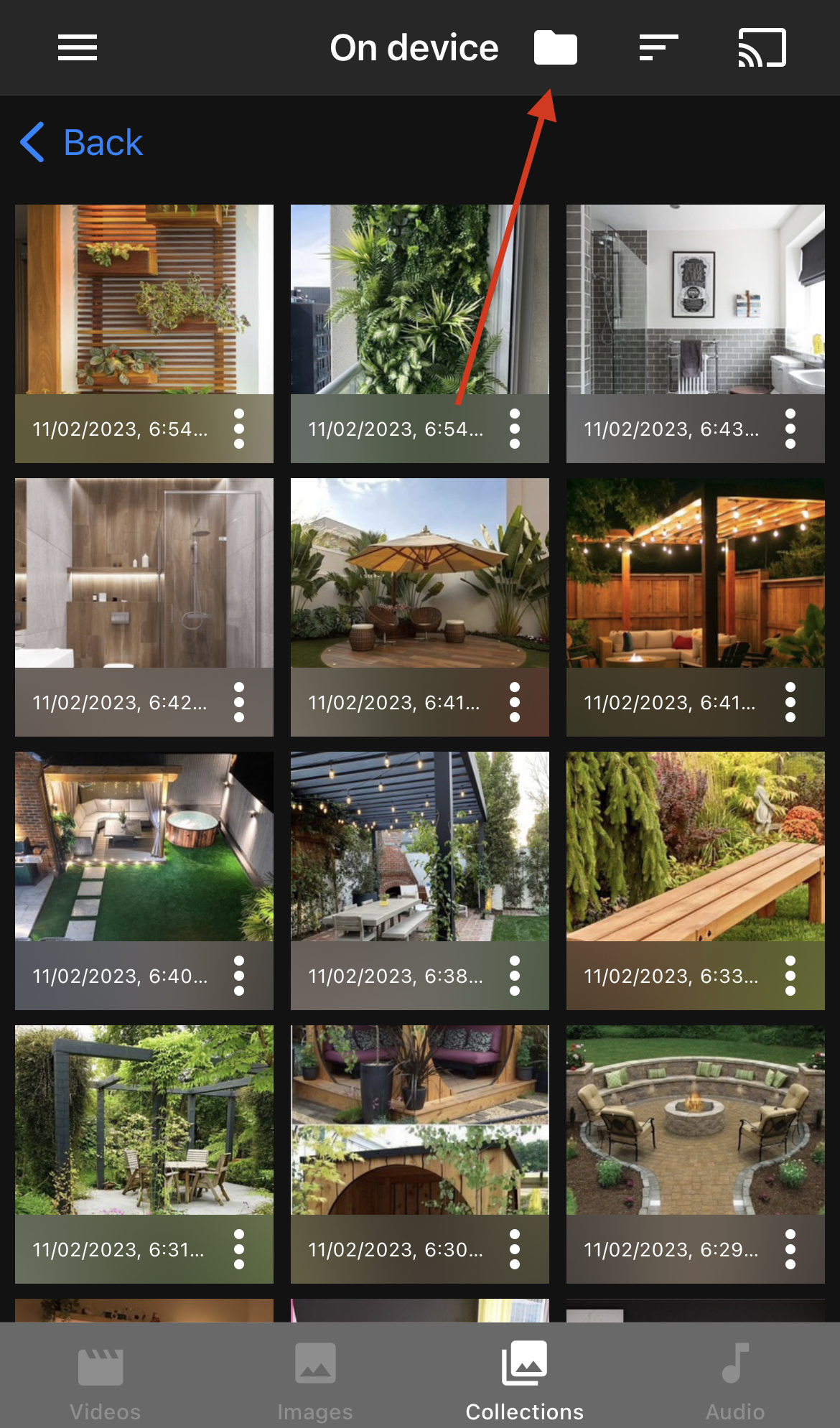Switch to the Audio tab

click(734, 1381)
